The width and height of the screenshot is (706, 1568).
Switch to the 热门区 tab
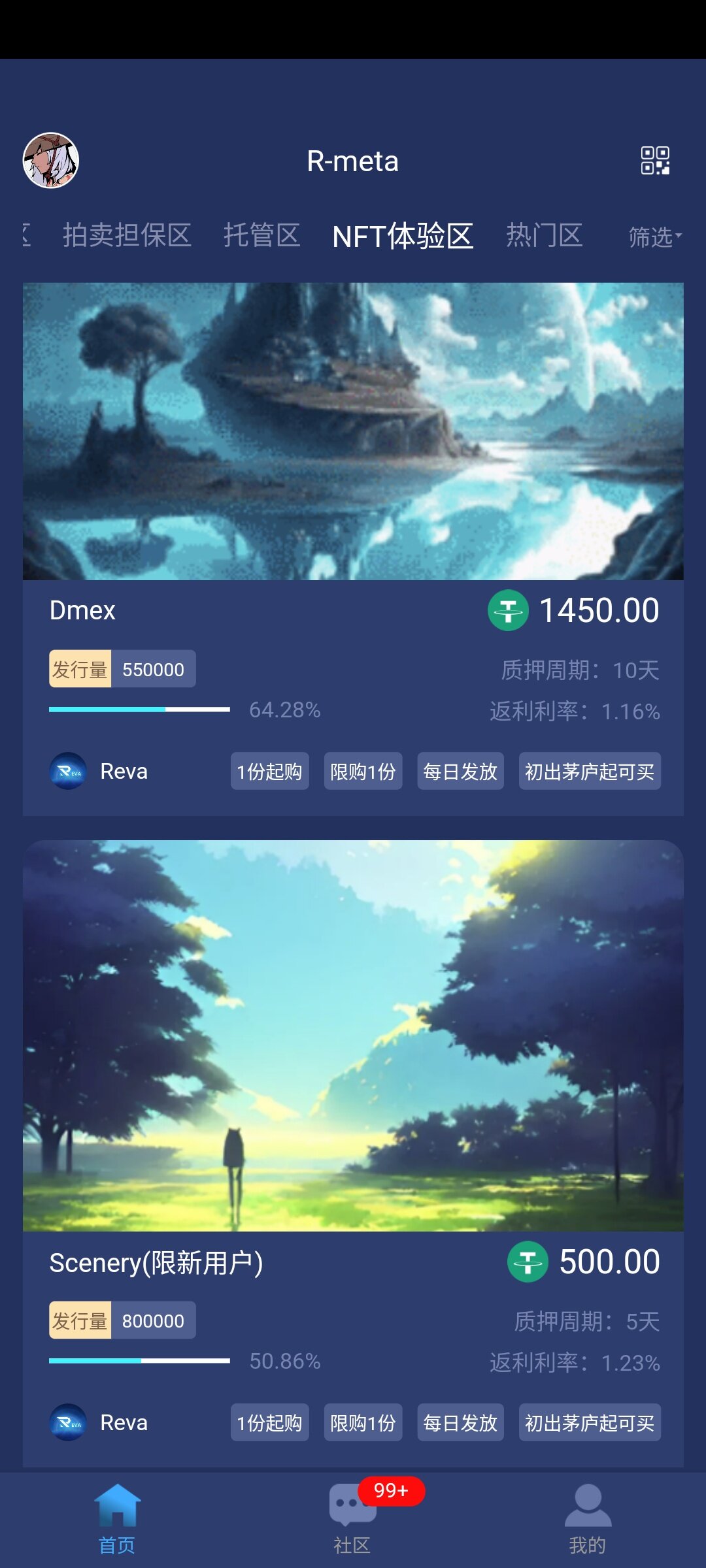point(544,235)
